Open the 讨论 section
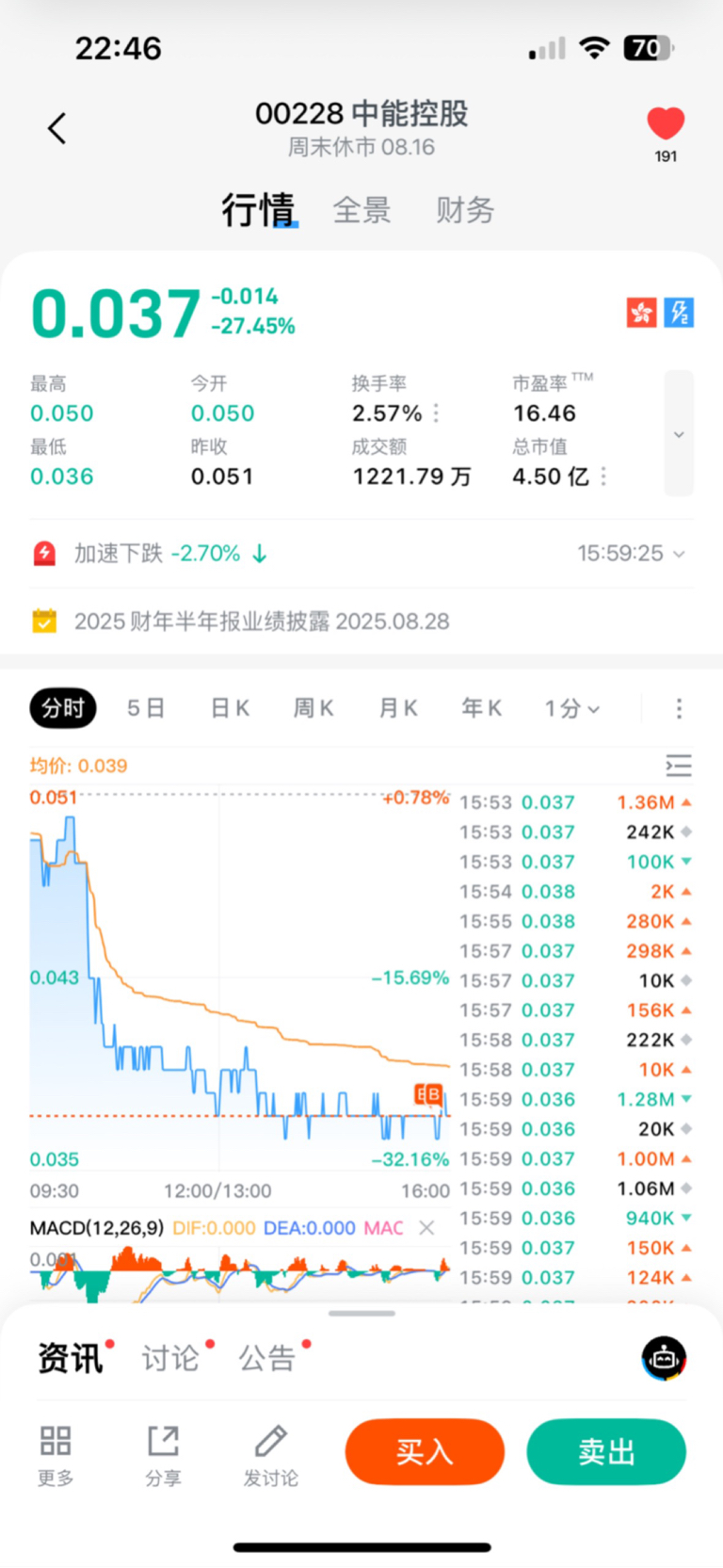 pos(171,1358)
